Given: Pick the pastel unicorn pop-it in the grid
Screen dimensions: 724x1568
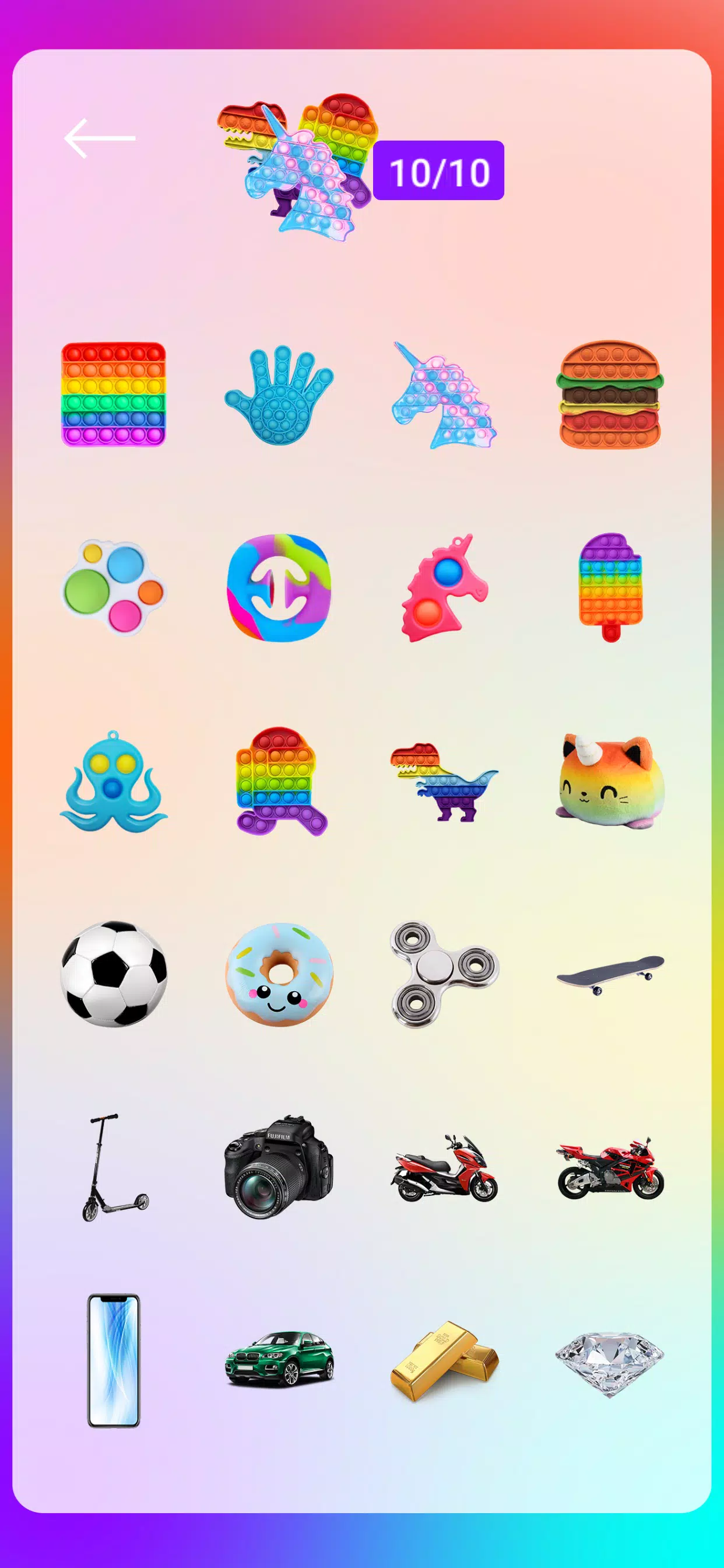Looking at the screenshot, I should 445,395.
